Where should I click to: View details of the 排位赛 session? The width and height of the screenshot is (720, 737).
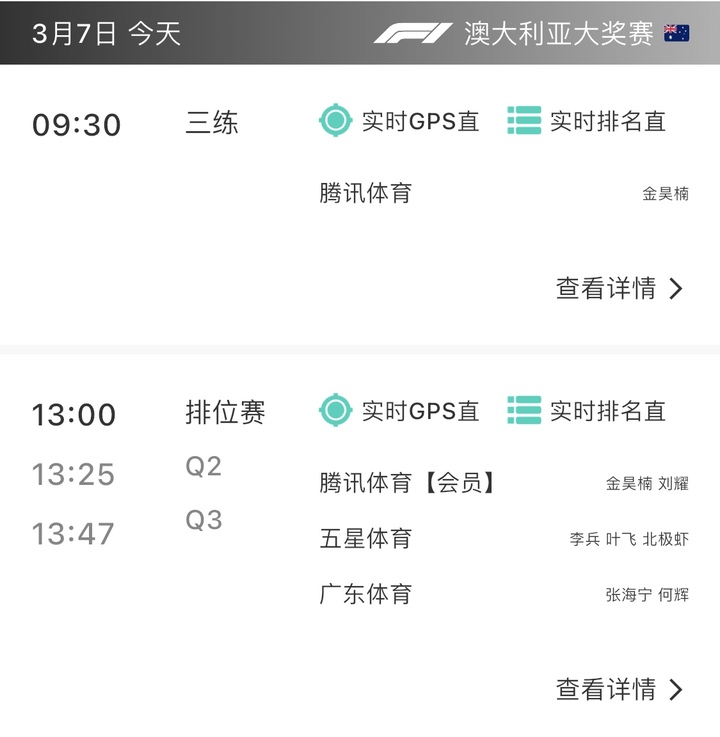[x=620, y=689]
